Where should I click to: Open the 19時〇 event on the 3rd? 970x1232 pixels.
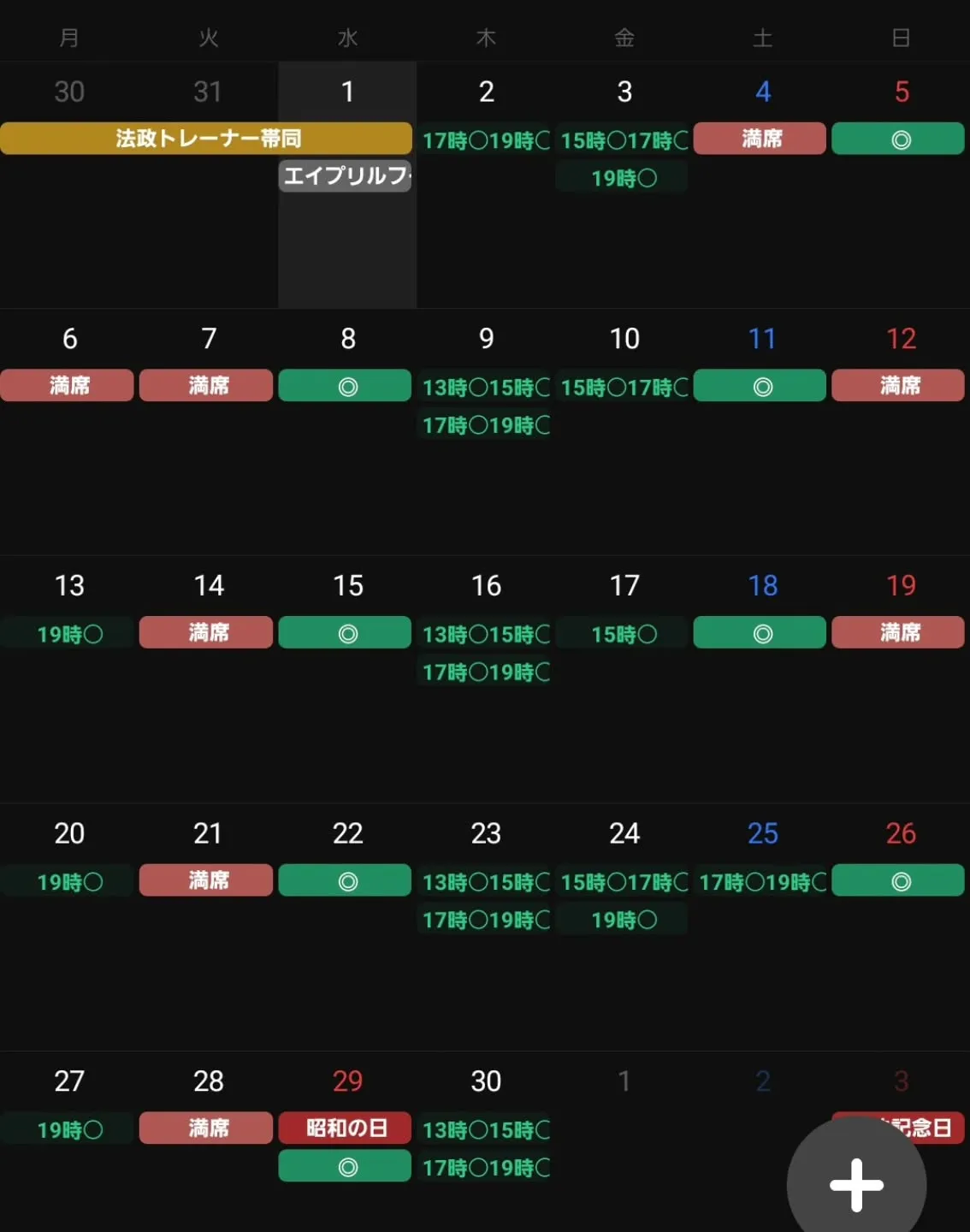tap(623, 178)
